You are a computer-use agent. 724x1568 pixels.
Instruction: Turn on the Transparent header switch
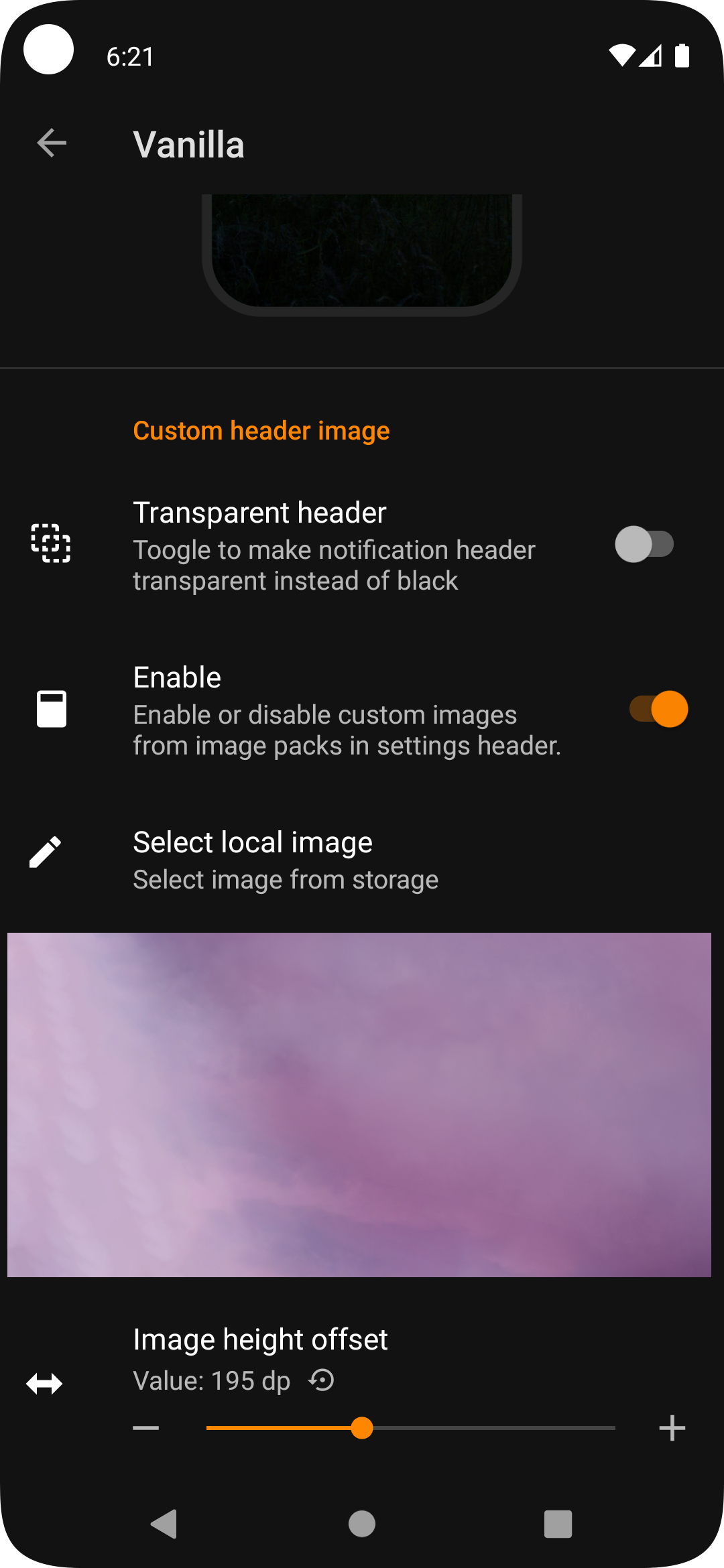tap(644, 544)
